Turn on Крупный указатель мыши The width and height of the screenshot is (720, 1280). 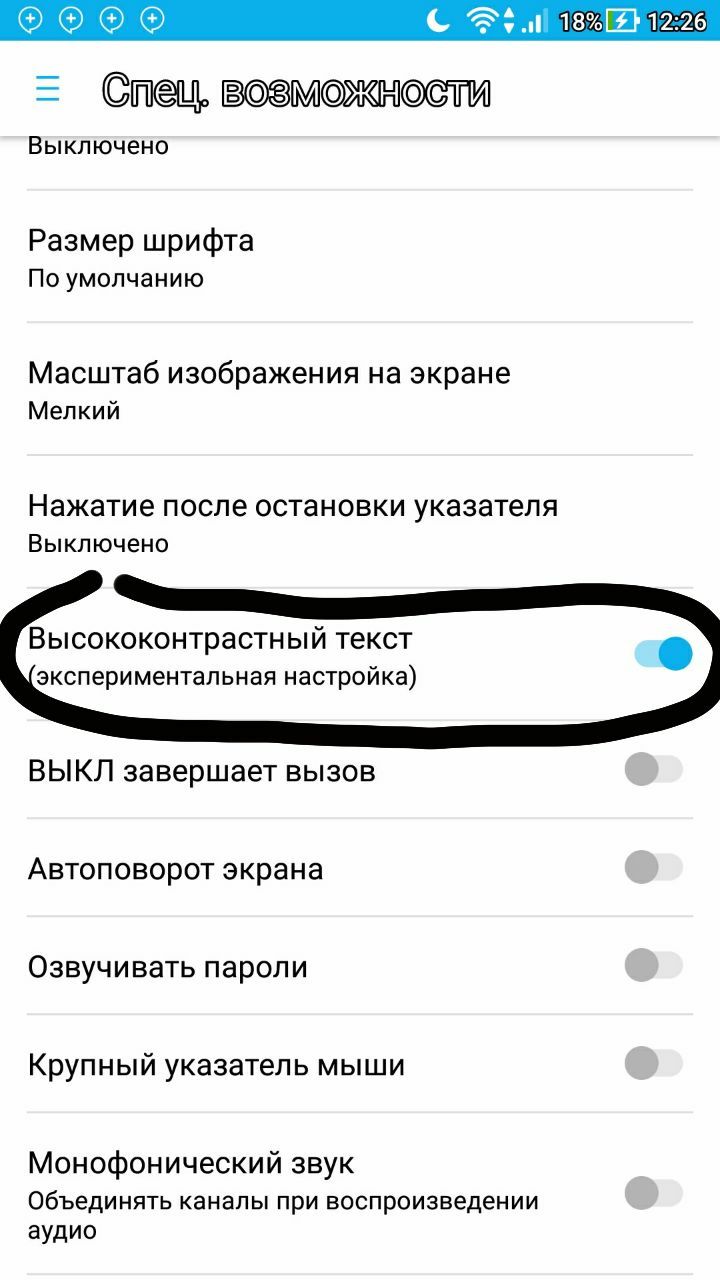click(x=654, y=1064)
